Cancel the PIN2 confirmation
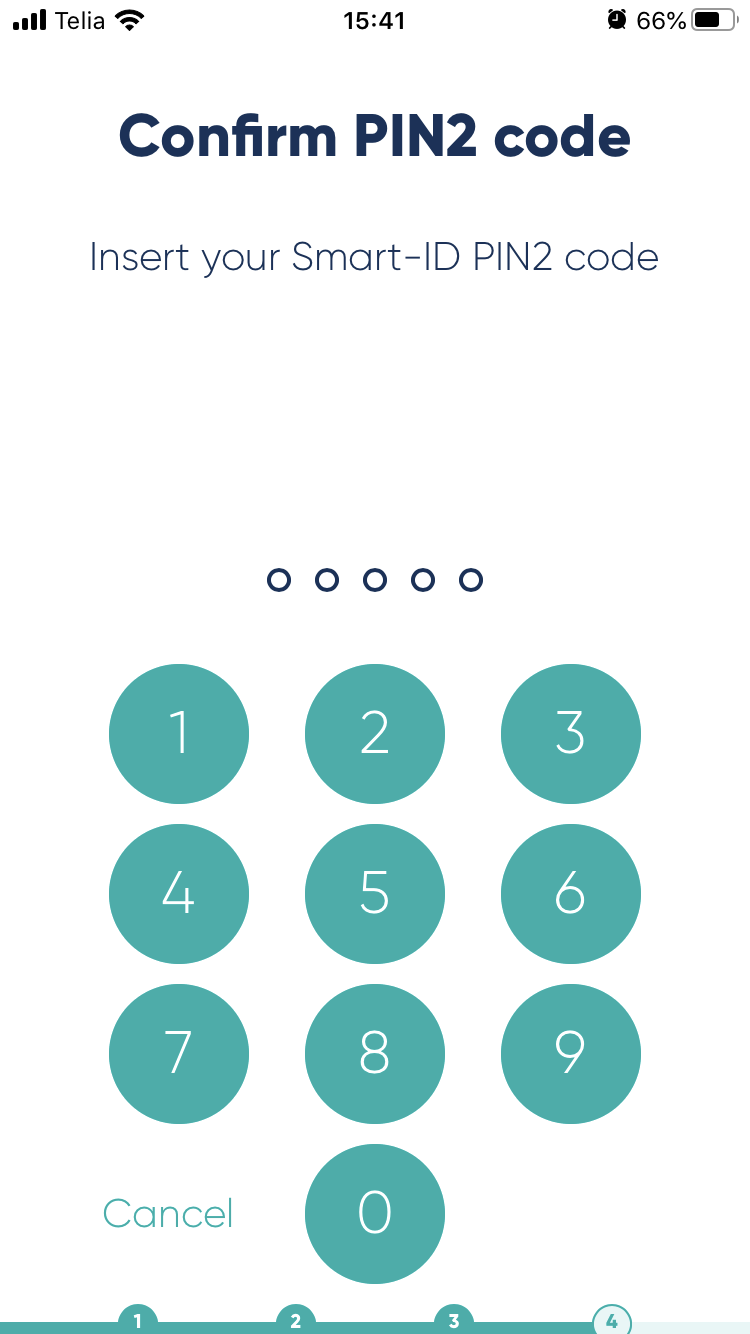This screenshot has width=750, height=1334. 168,1214
